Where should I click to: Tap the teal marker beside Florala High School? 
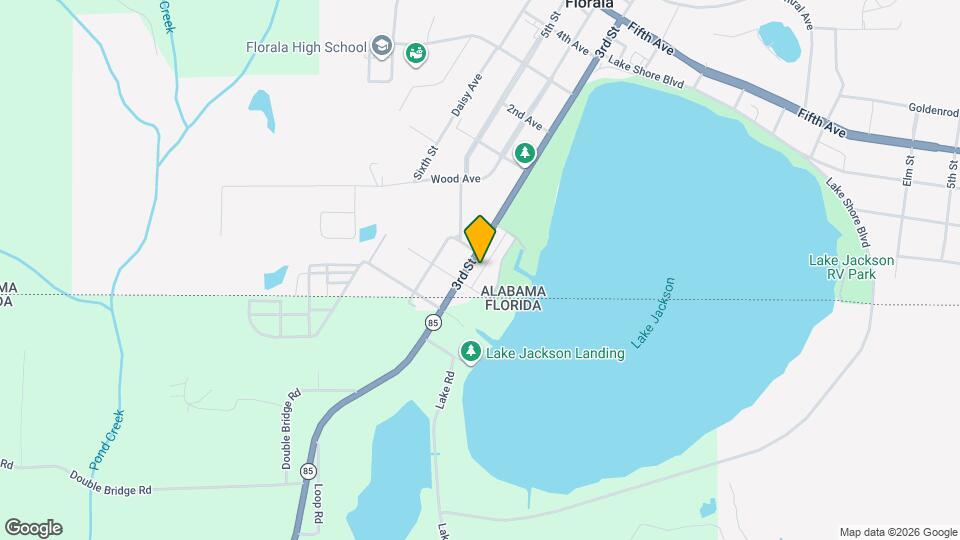point(415,52)
